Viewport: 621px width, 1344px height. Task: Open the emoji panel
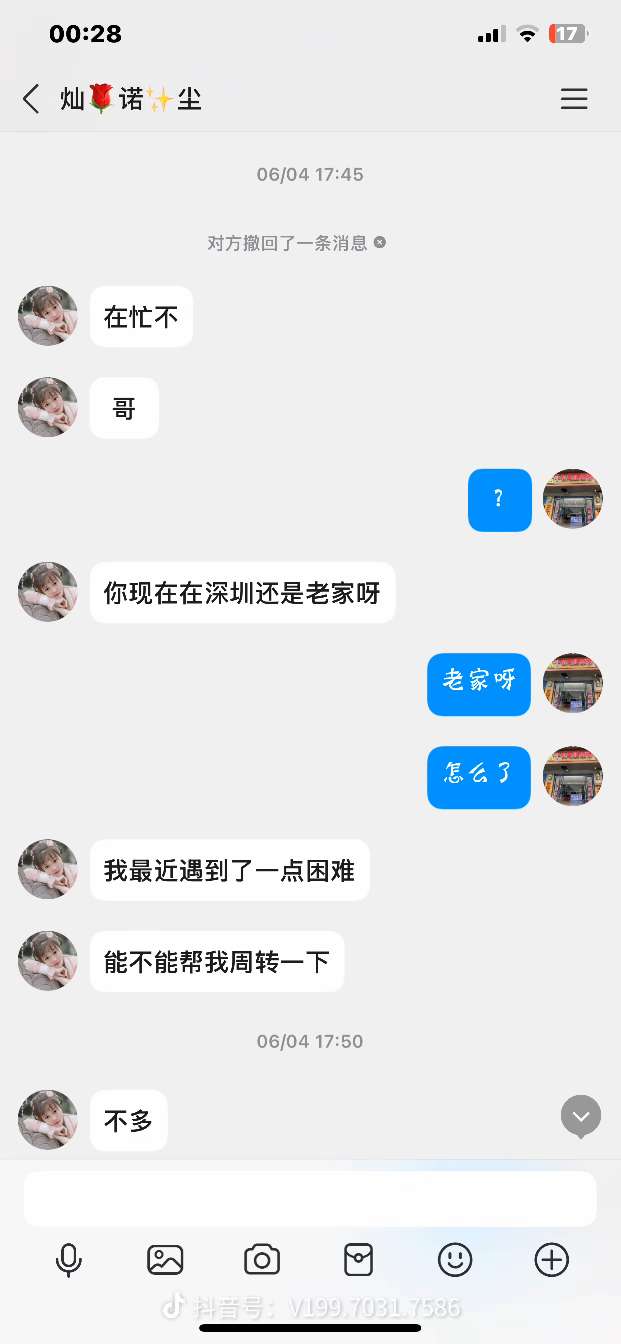pyautogui.click(x=455, y=1260)
